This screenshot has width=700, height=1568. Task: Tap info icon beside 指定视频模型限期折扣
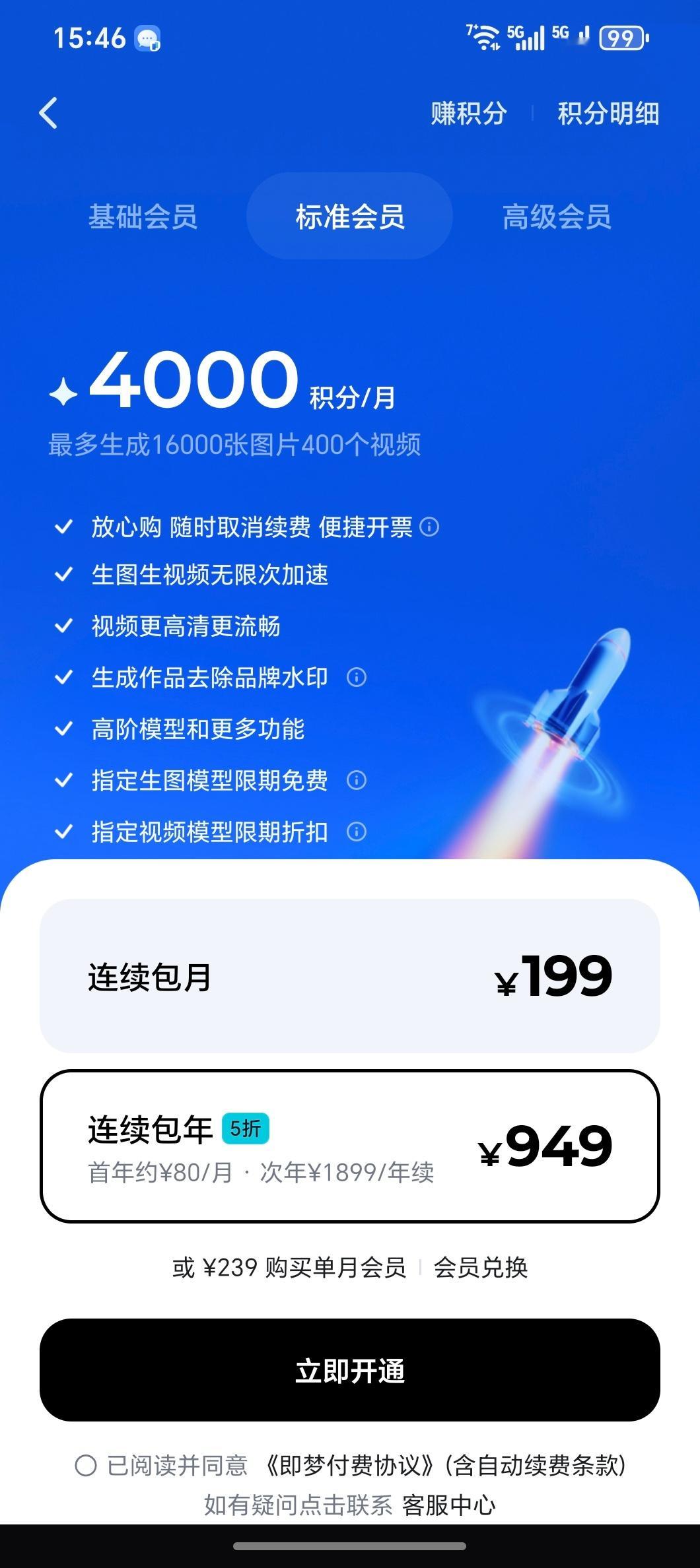pyautogui.click(x=357, y=832)
